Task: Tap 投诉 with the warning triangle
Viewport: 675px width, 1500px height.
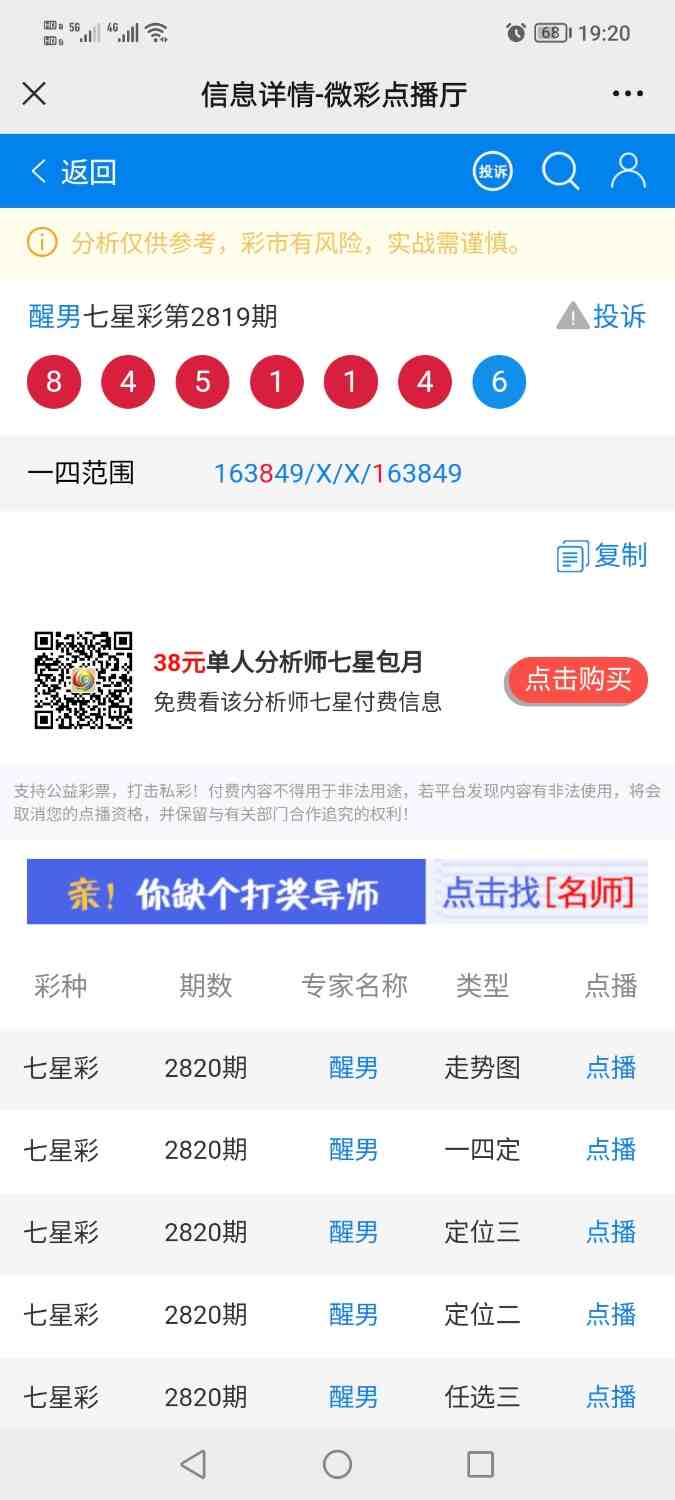Action: click(602, 317)
